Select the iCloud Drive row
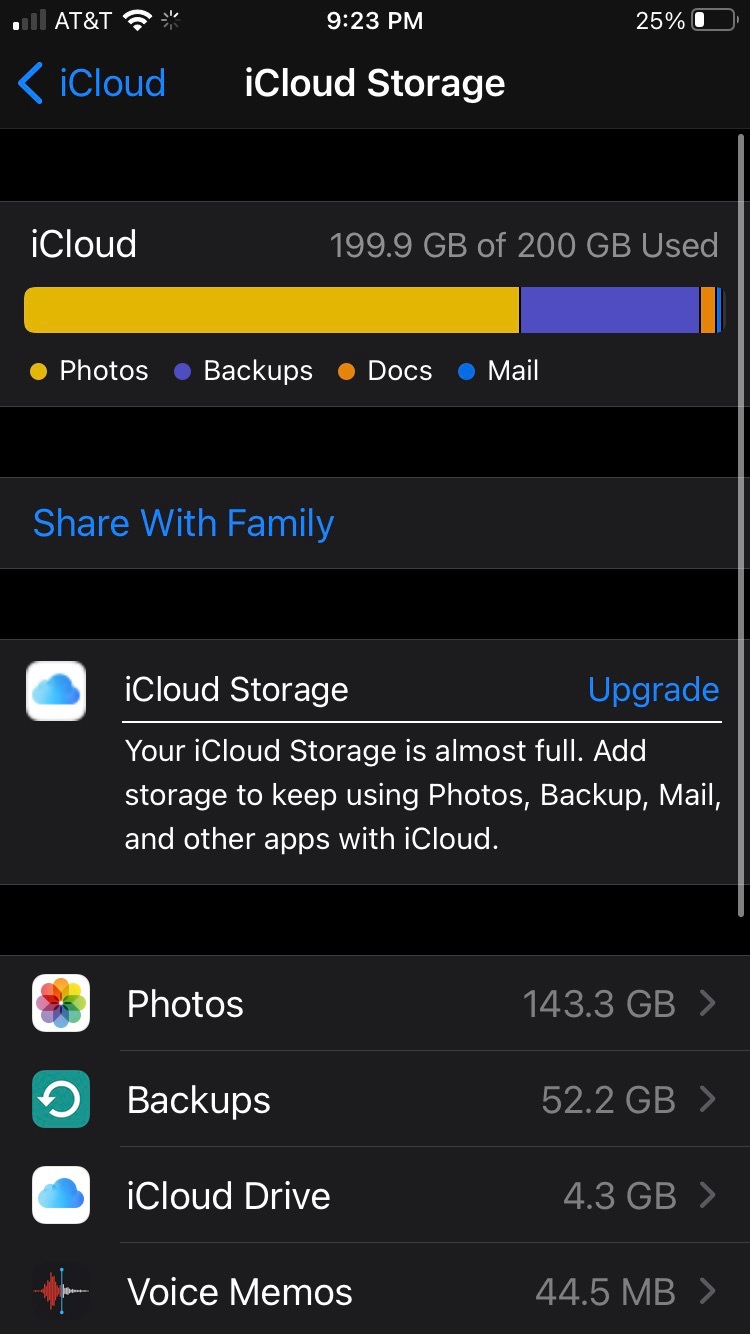Image resolution: width=750 pixels, height=1334 pixels. click(375, 1195)
